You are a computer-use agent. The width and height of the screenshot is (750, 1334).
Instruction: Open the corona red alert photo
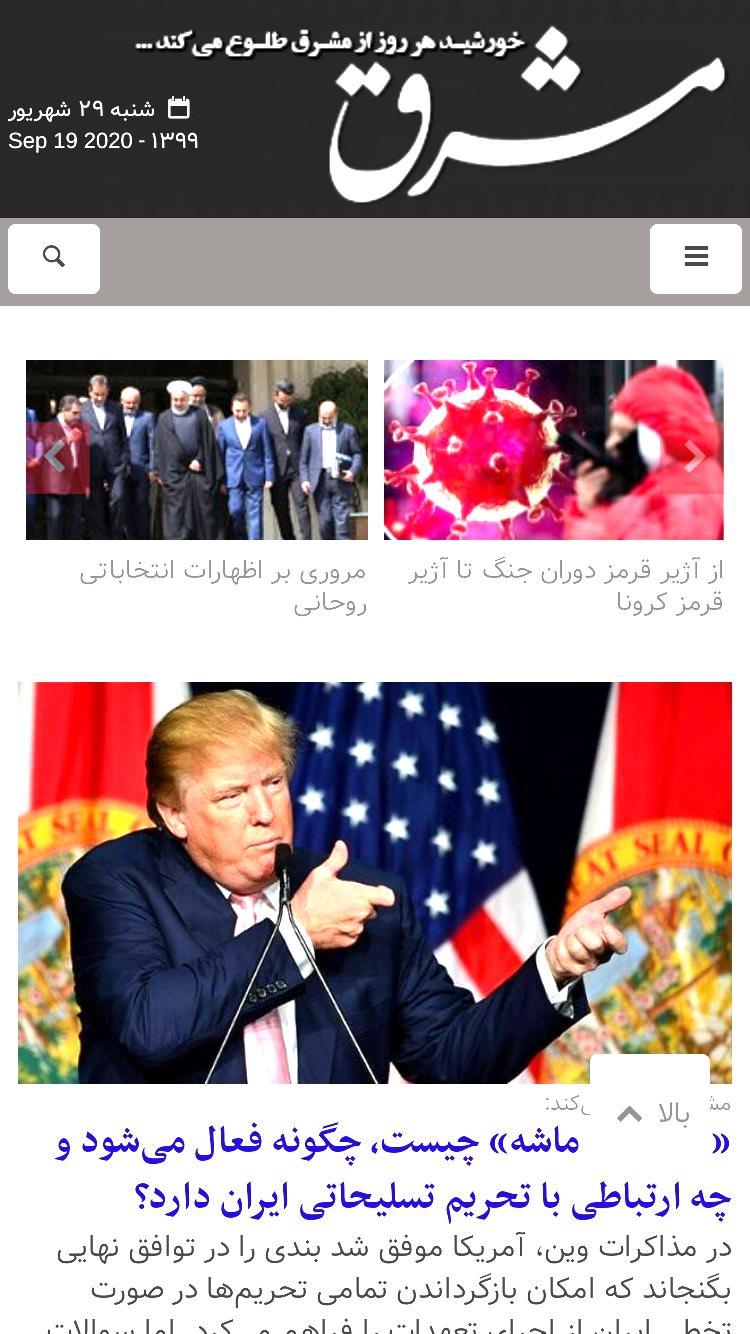click(554, 450)
